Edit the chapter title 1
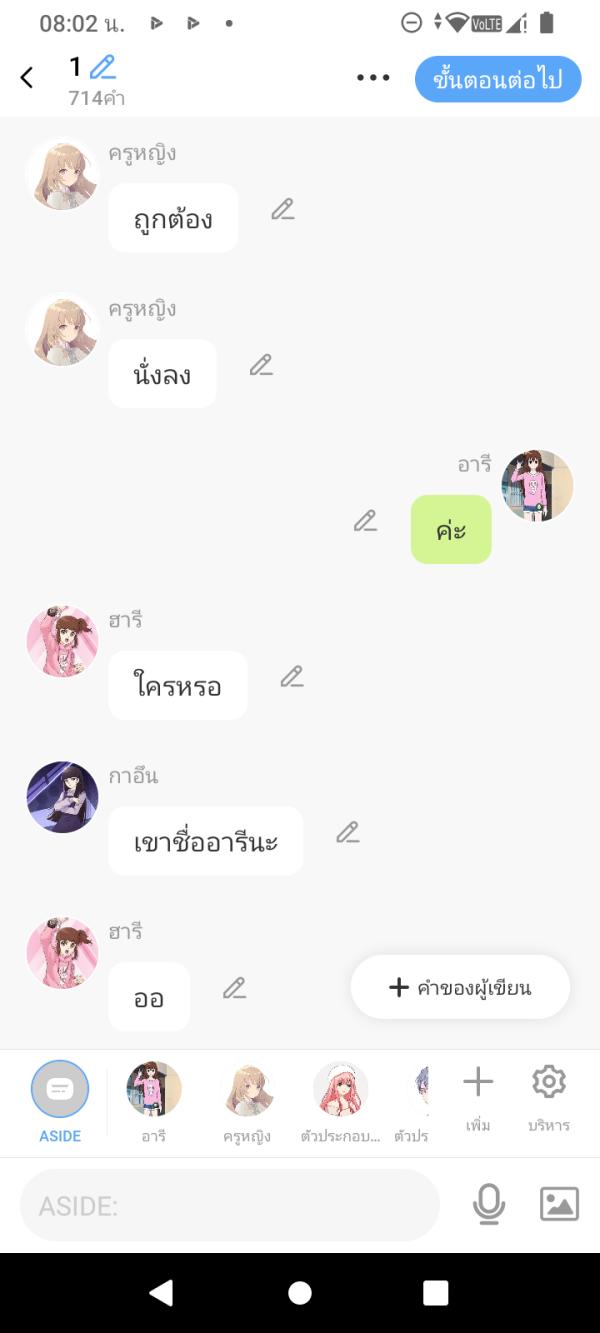Viewport: 600px width, 1333px height. point(102,67)
